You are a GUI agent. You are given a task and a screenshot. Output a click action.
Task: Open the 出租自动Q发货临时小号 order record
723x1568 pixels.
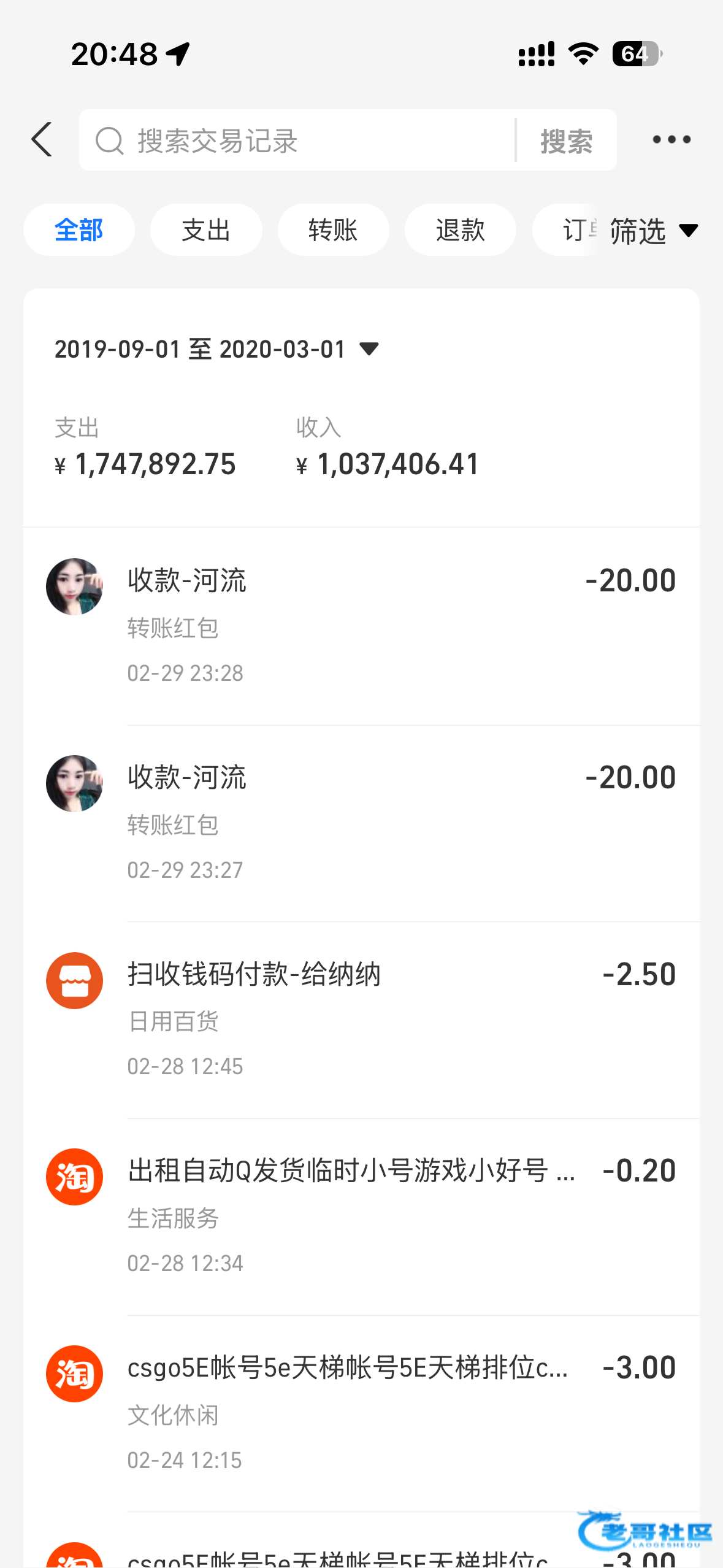(362, 1215)
